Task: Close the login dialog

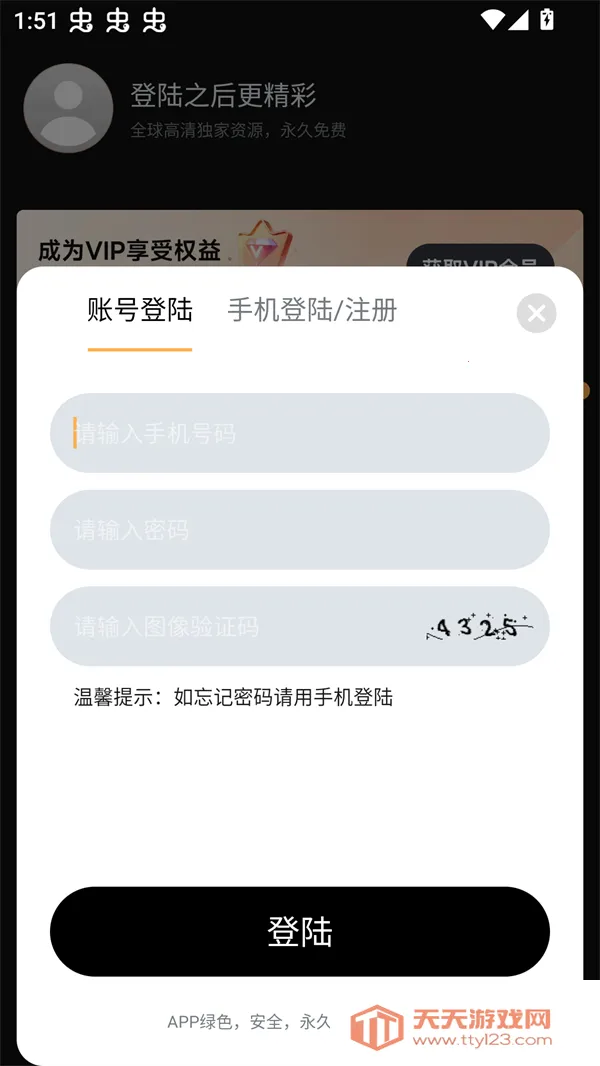Action: (537, 313)
